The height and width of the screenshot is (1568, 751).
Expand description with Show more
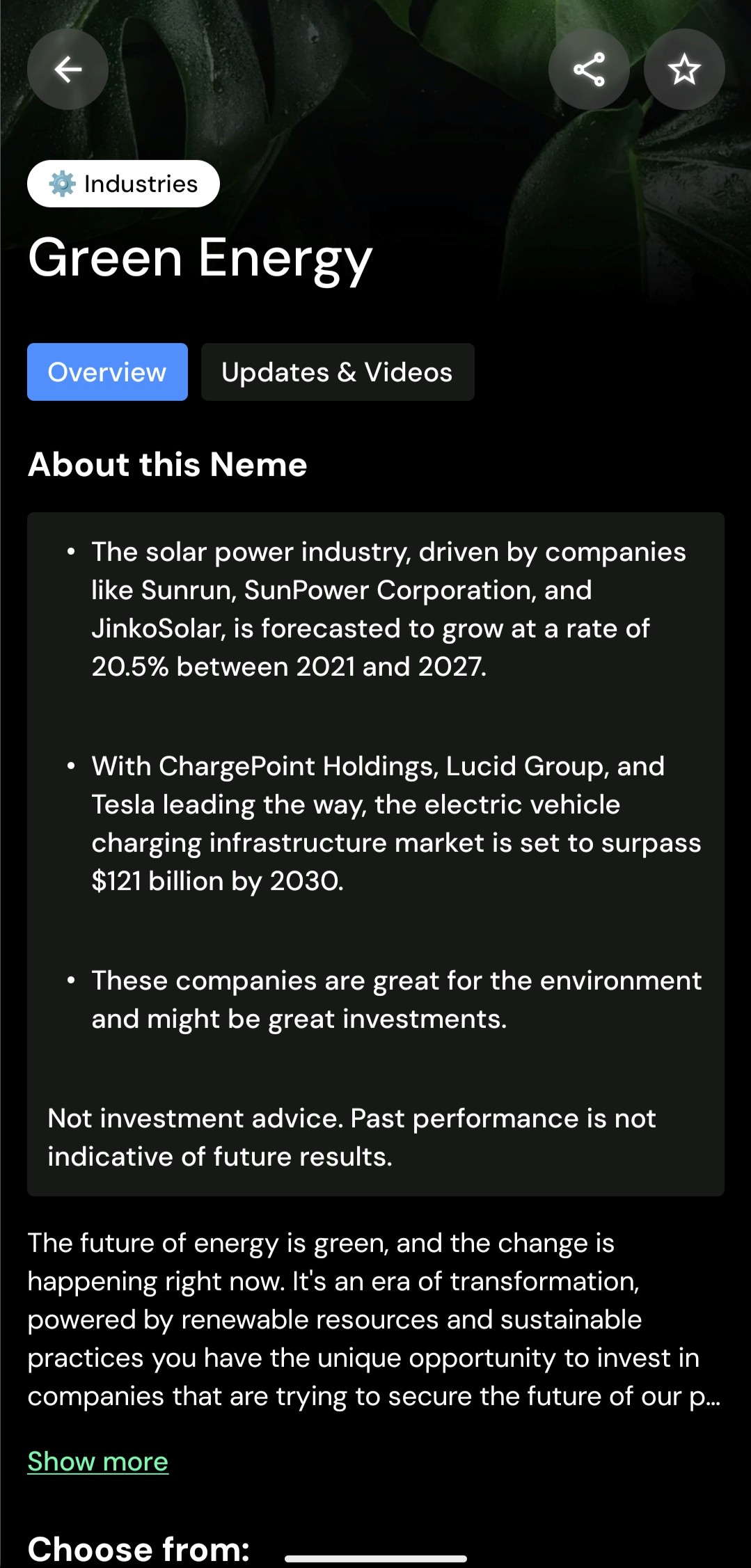click(x=97, y=1461)
